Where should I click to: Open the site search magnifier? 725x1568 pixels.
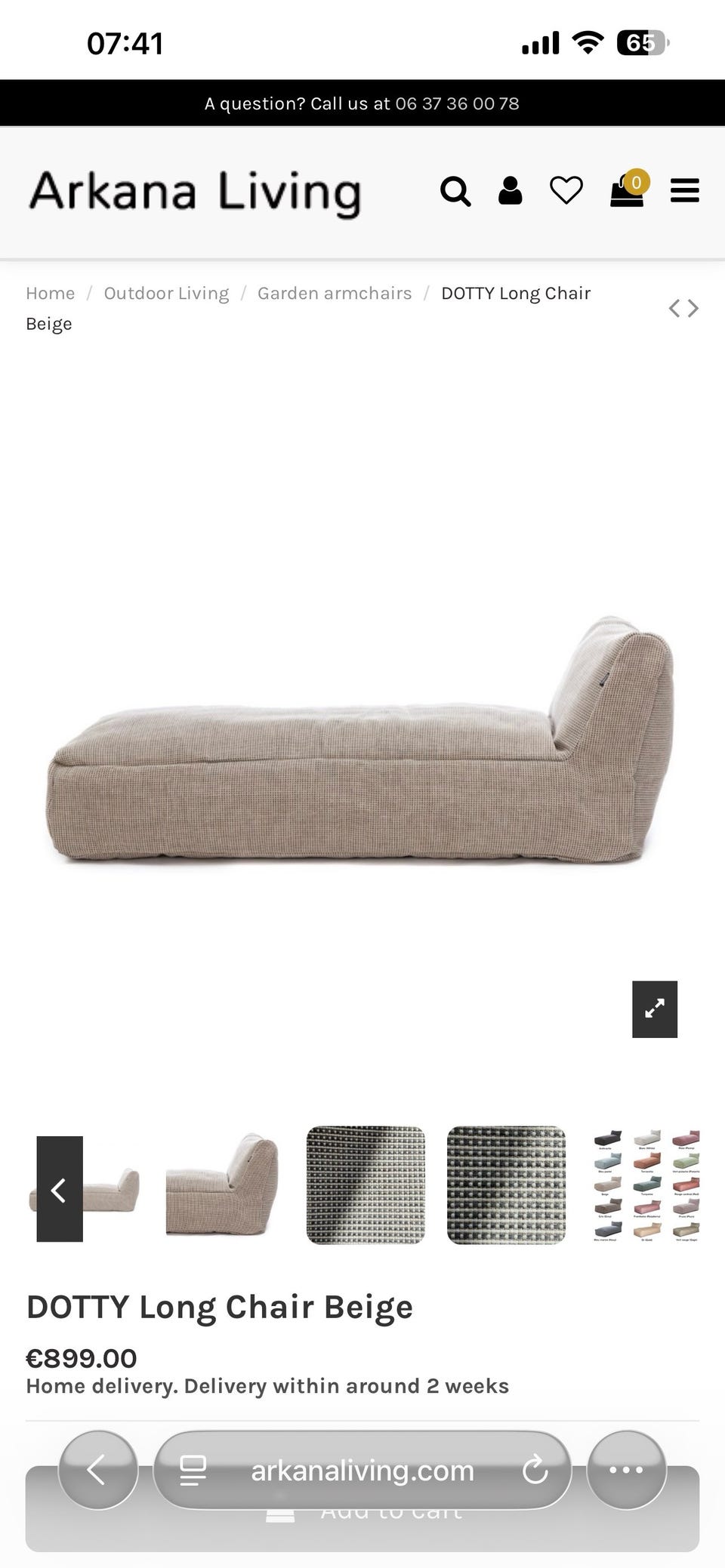tap(455, 191)
